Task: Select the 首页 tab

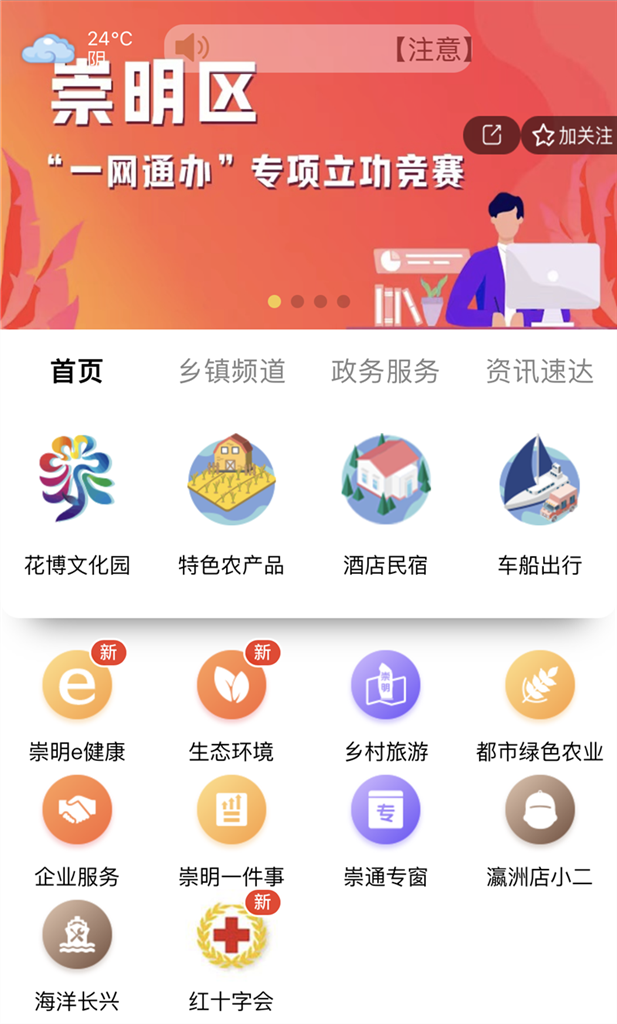Action: pyautogui.click(x=77, y=371)
